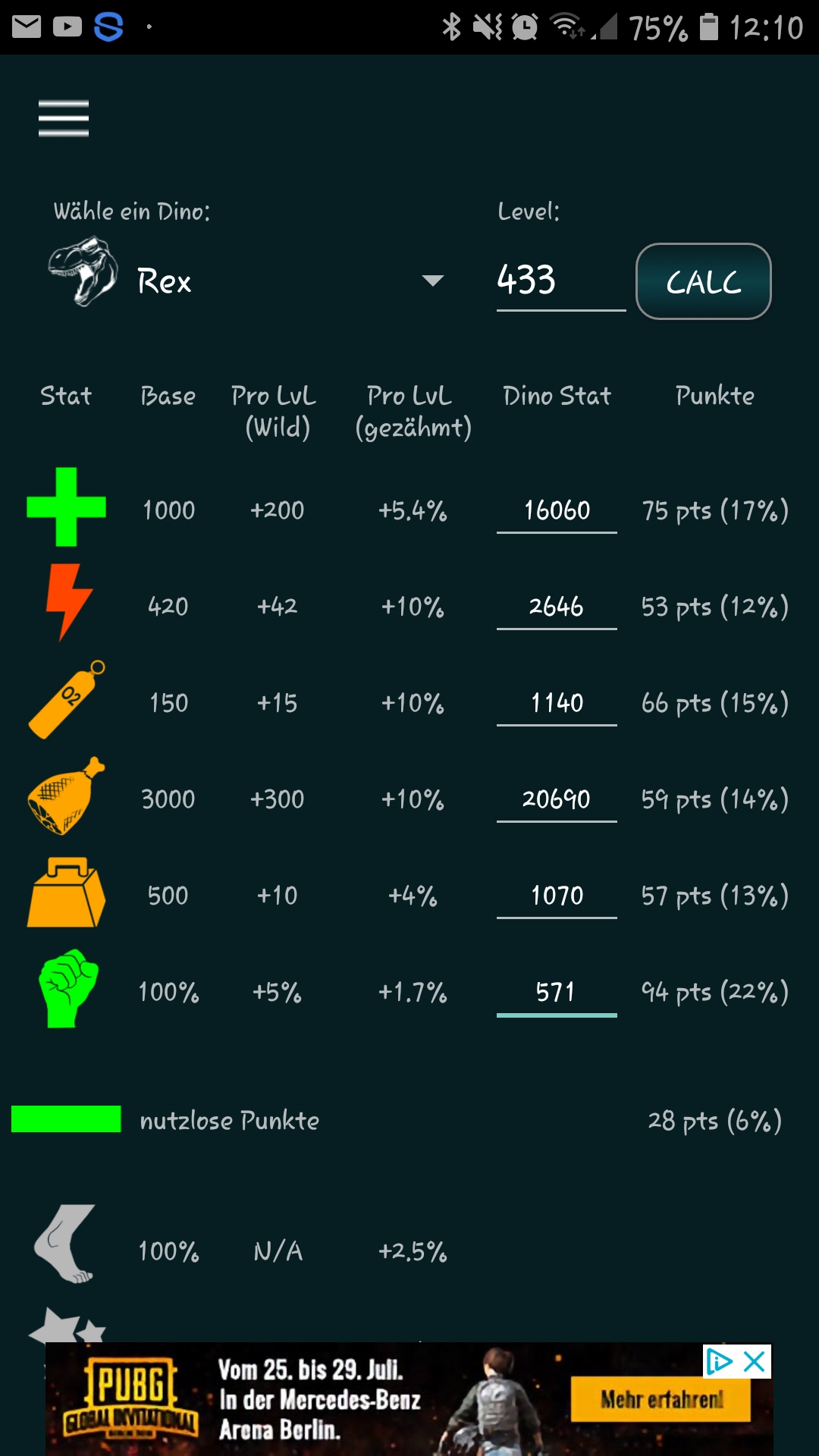Edit the melee damage stat 571
The image size is (819, 1456).
(x=557, y=993)
